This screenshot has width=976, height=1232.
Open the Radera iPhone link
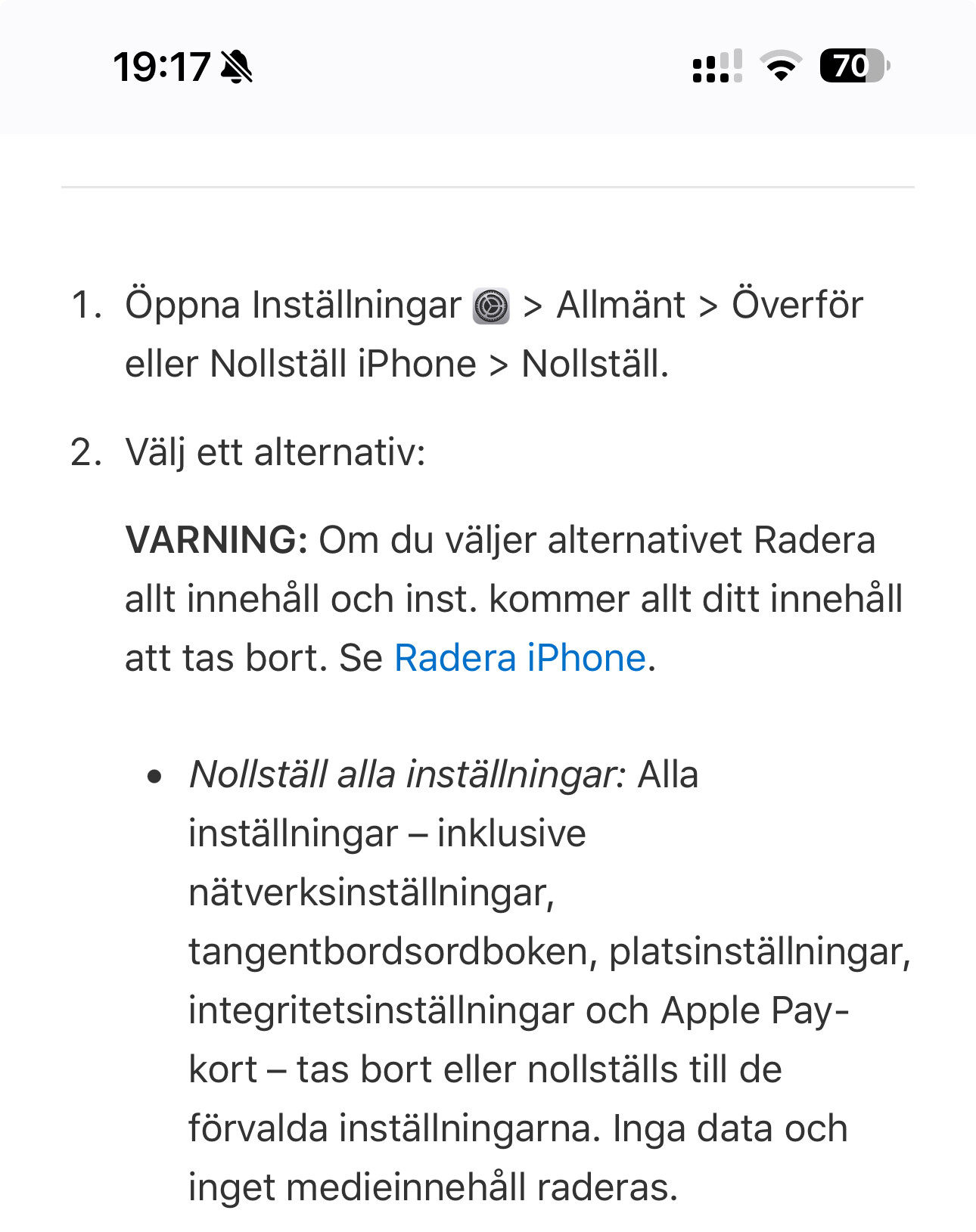[520, 658]
